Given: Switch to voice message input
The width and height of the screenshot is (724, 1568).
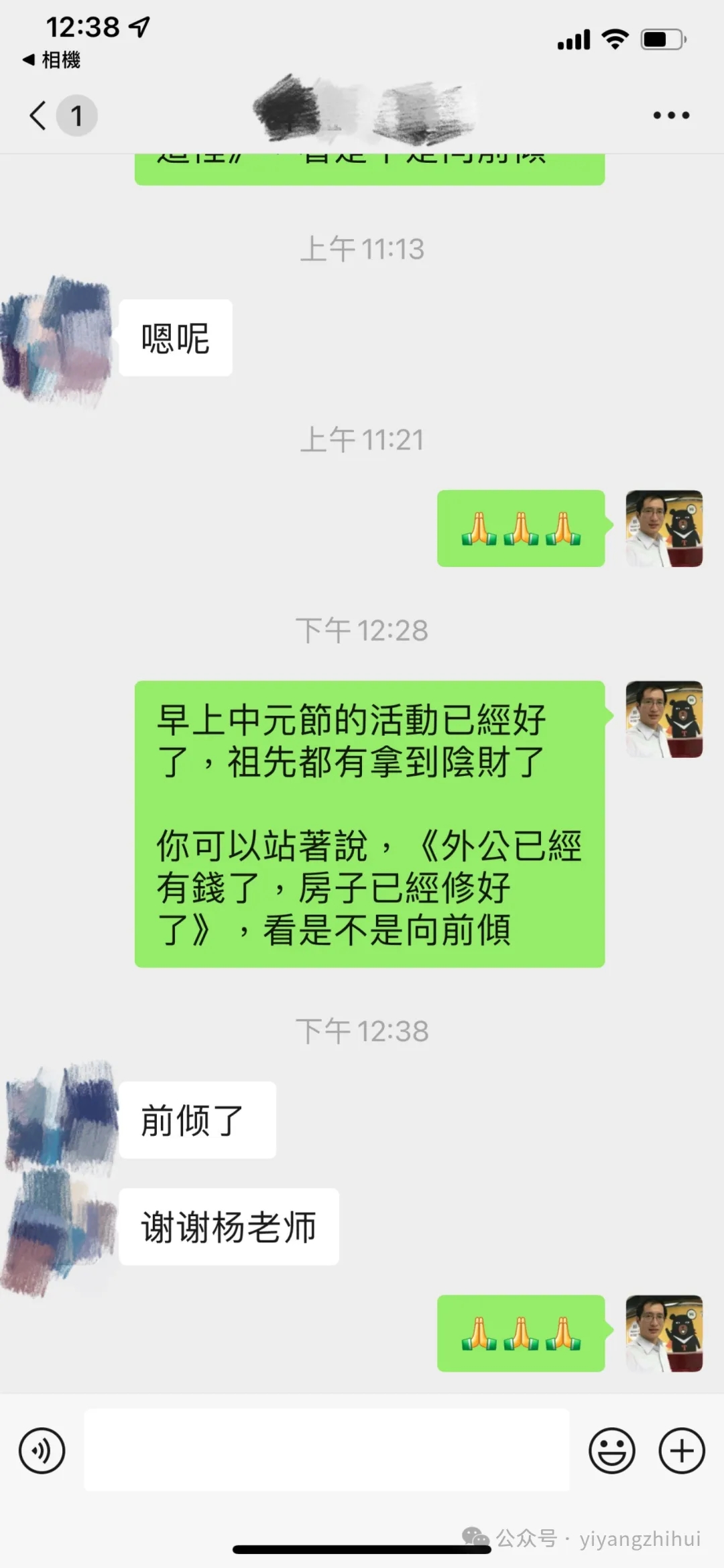Looking at the screenshot, I should 42,1451.
